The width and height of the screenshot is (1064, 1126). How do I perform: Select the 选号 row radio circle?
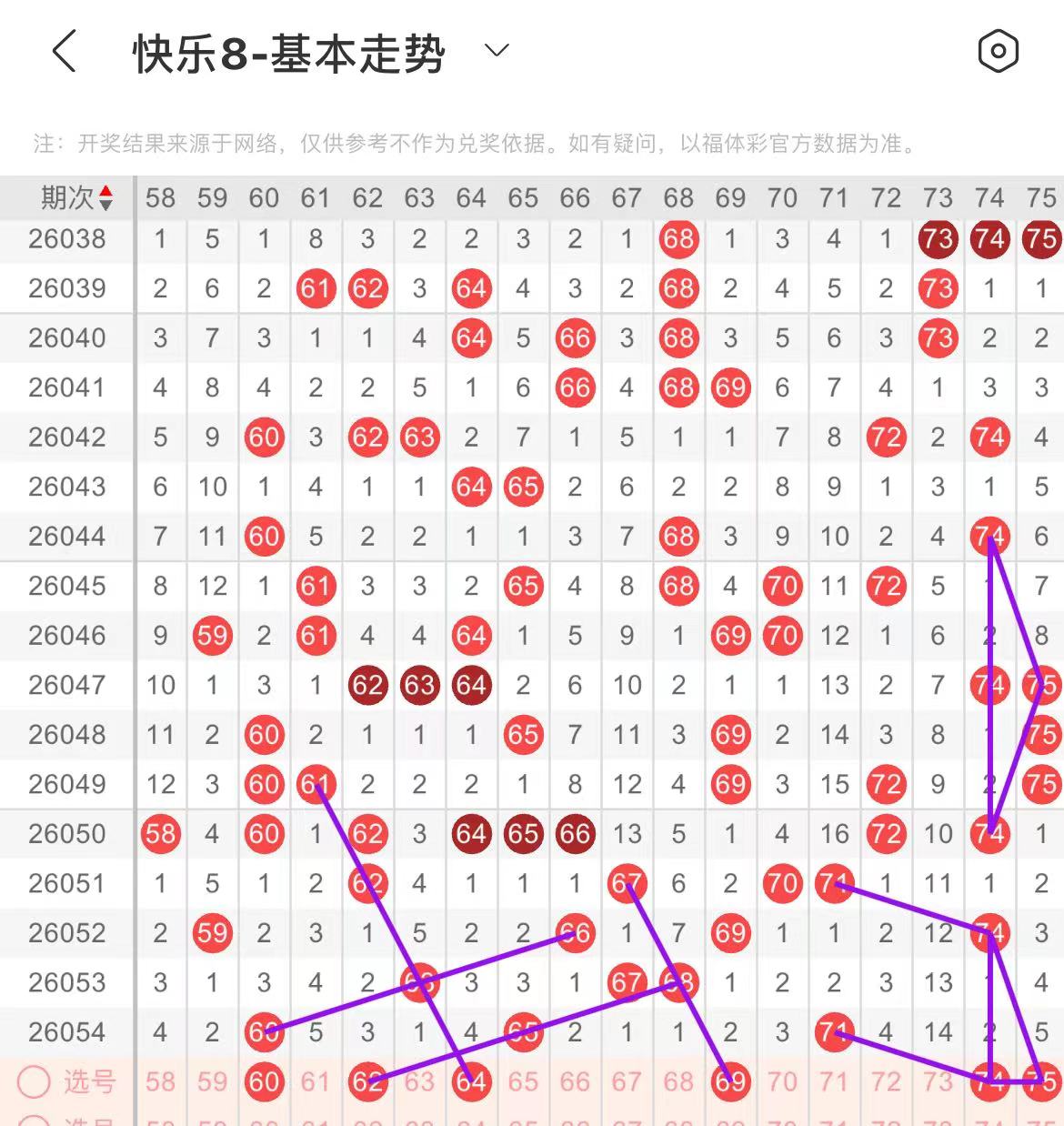click(34, 1081)
